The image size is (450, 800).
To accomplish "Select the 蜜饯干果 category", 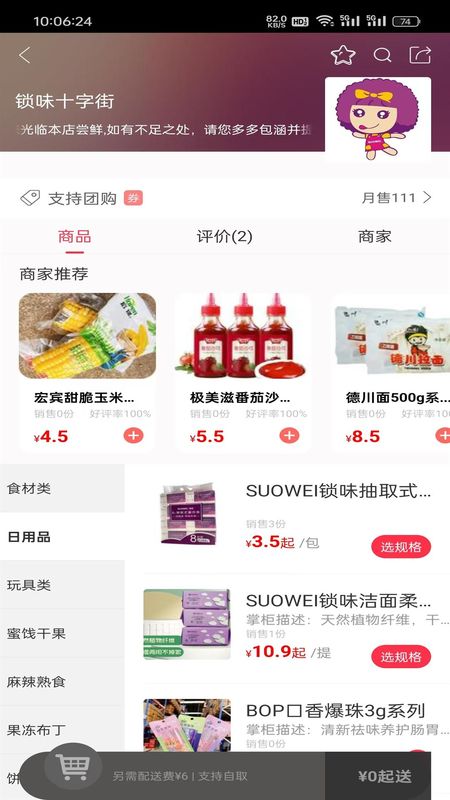I will 62,633.
